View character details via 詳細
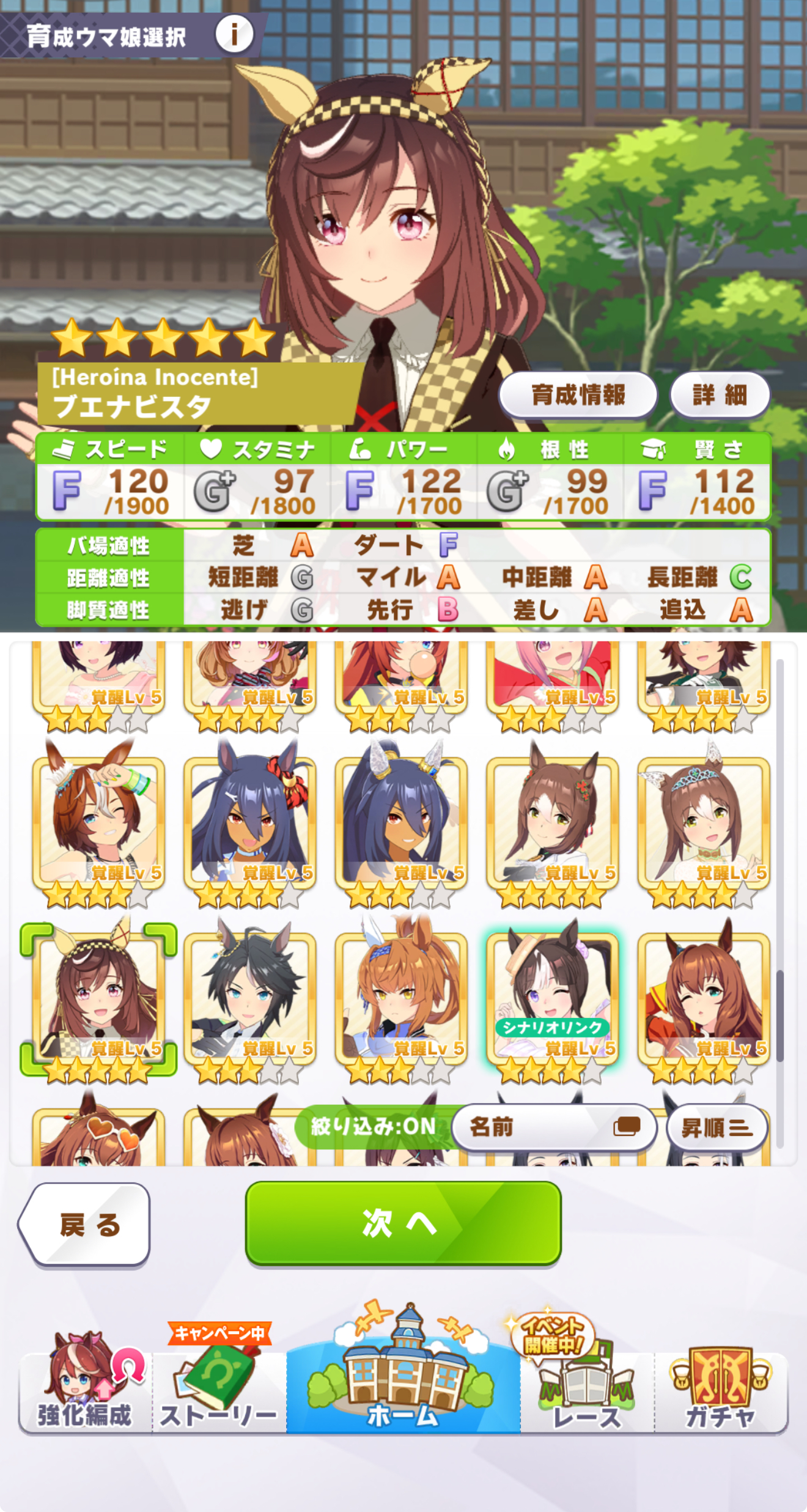 click(720, 395)
